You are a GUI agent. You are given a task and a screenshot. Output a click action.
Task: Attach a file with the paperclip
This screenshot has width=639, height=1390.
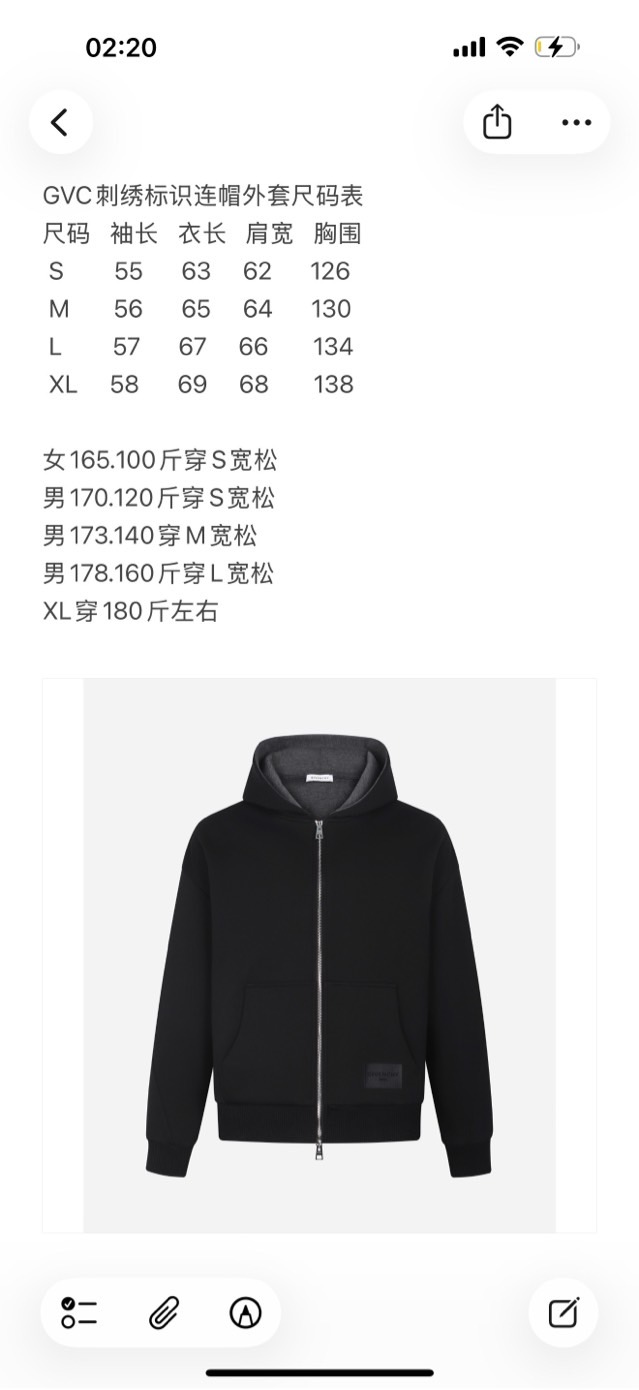click(x=163, y=1312)
